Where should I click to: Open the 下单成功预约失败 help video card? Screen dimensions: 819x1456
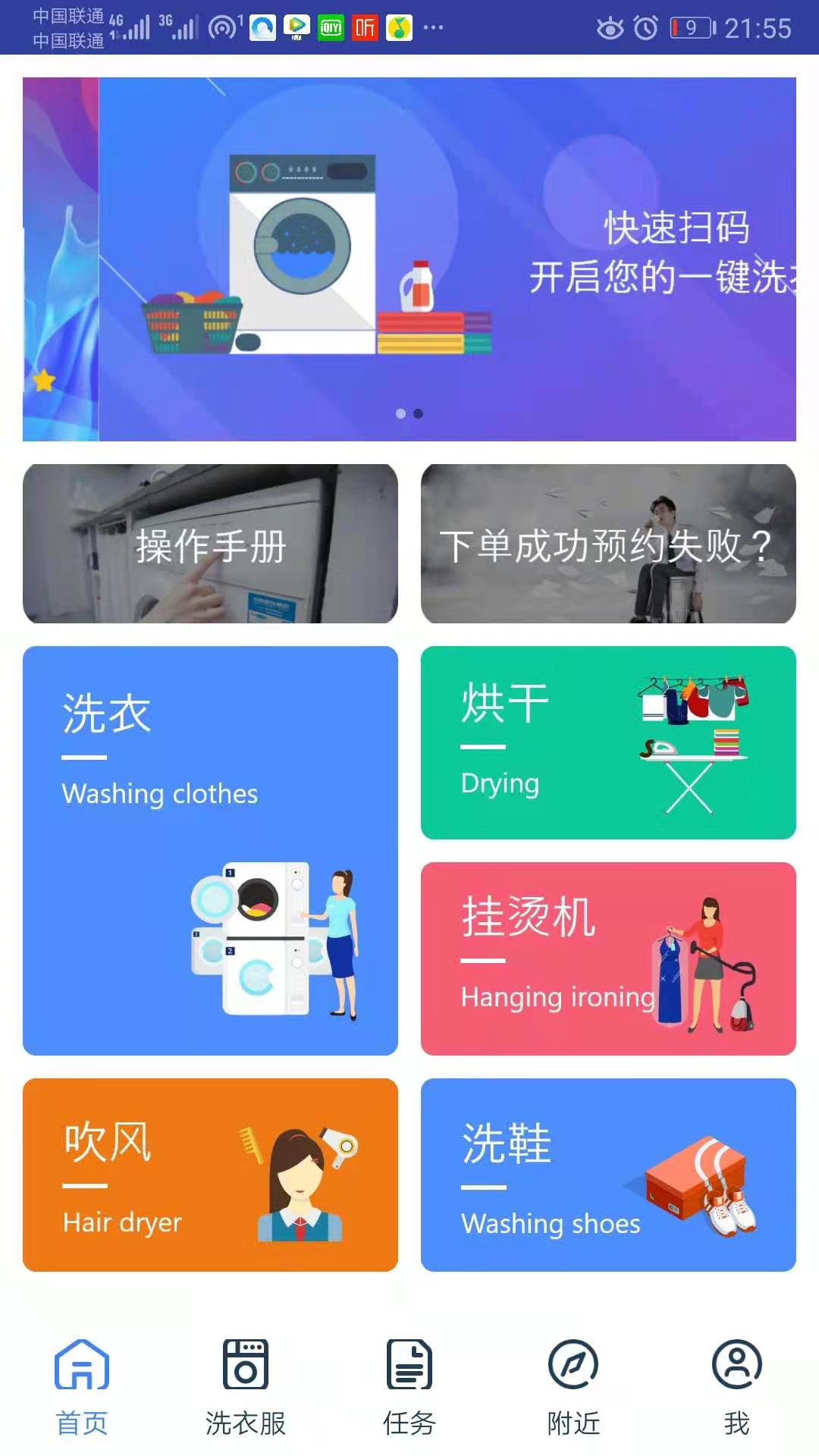click(607, 541)
